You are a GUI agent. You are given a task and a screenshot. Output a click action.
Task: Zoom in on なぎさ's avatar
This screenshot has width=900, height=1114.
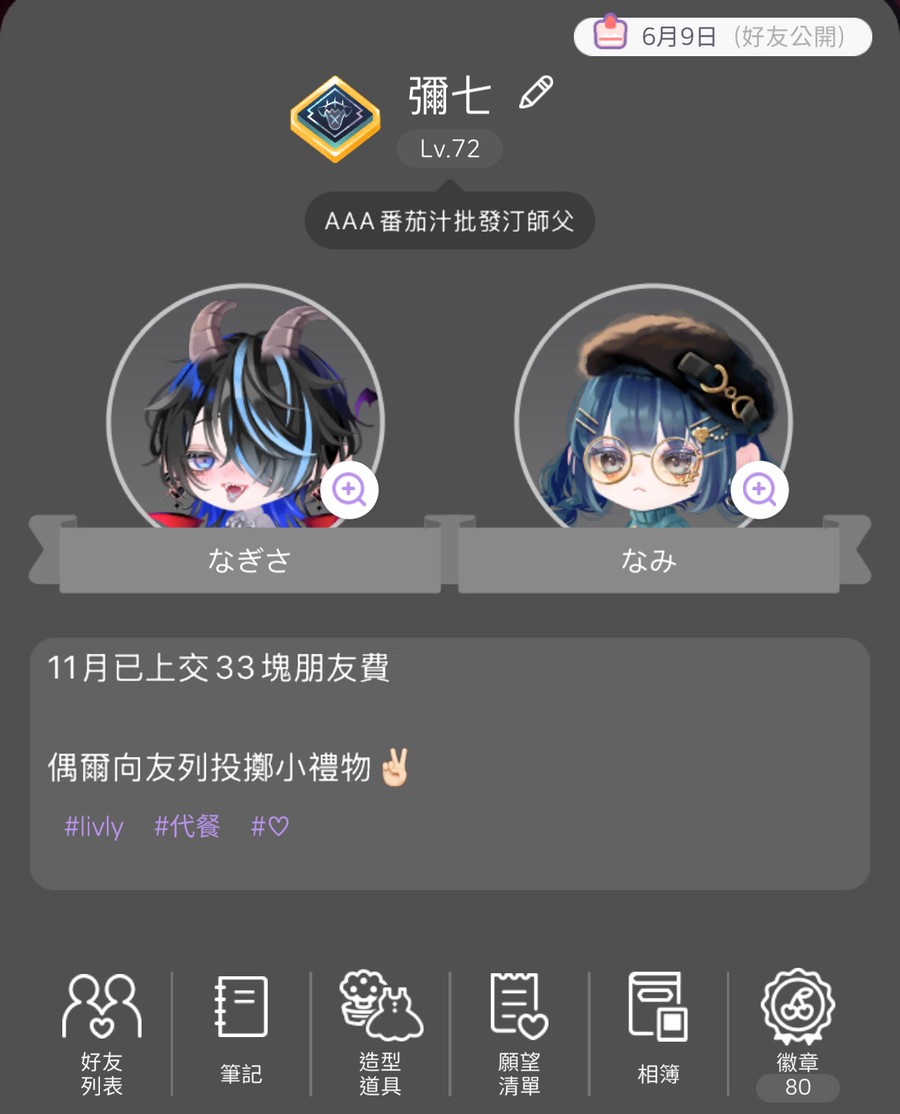[x=349, y=490]
